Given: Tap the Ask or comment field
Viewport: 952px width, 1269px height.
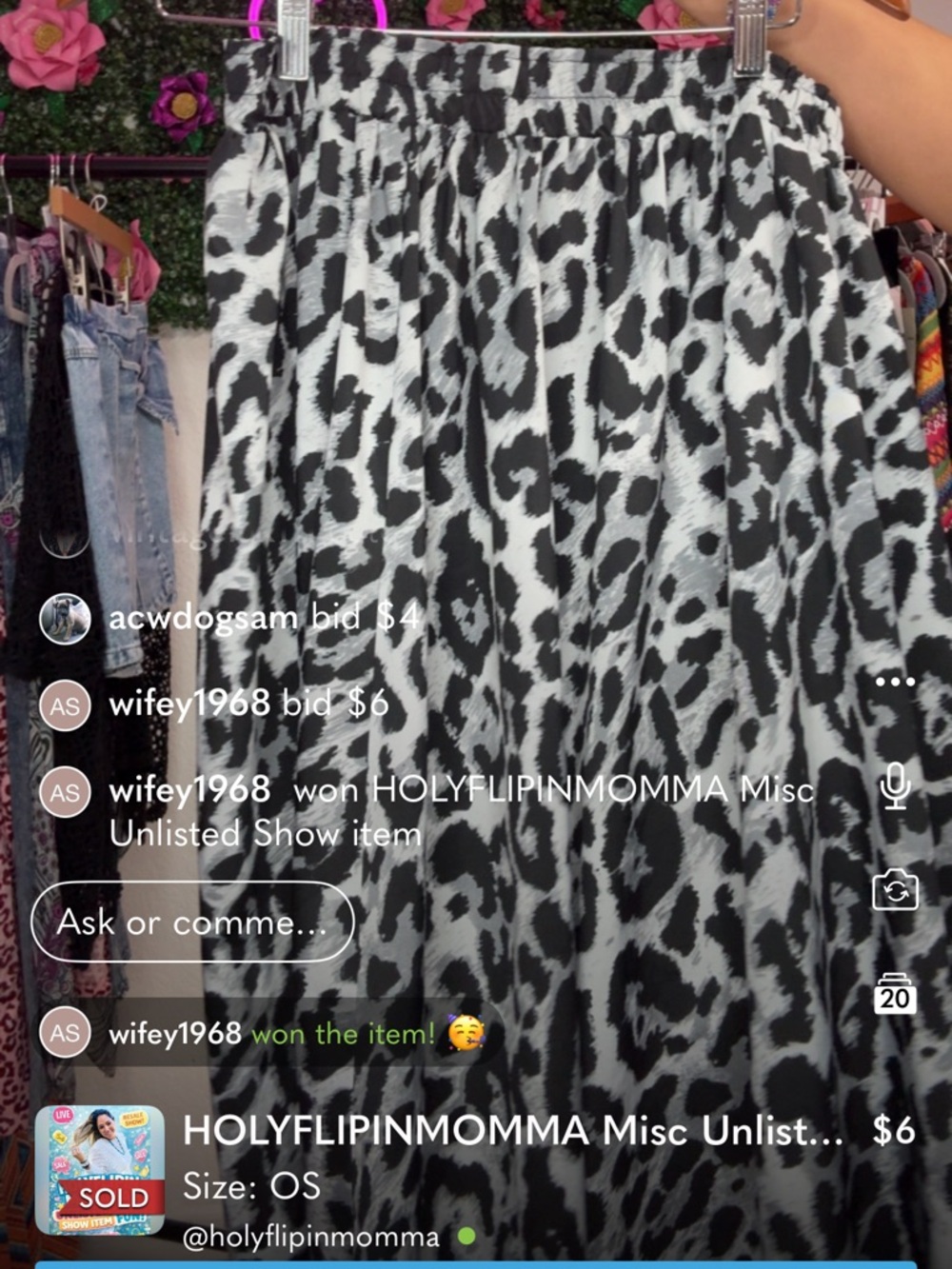Looking at the screenshot, I should pos(192,922).
